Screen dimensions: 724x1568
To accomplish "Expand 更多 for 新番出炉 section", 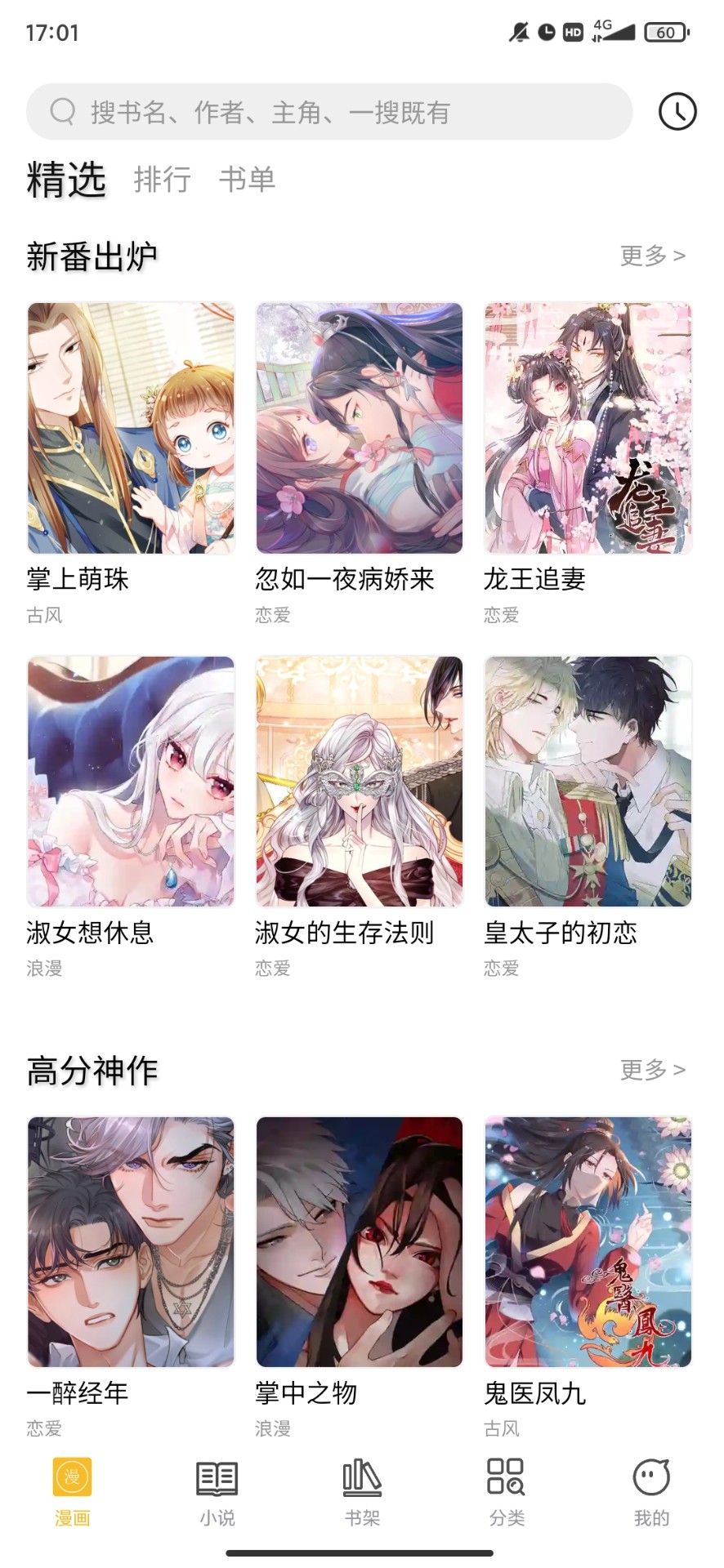I will coord(653,256).
